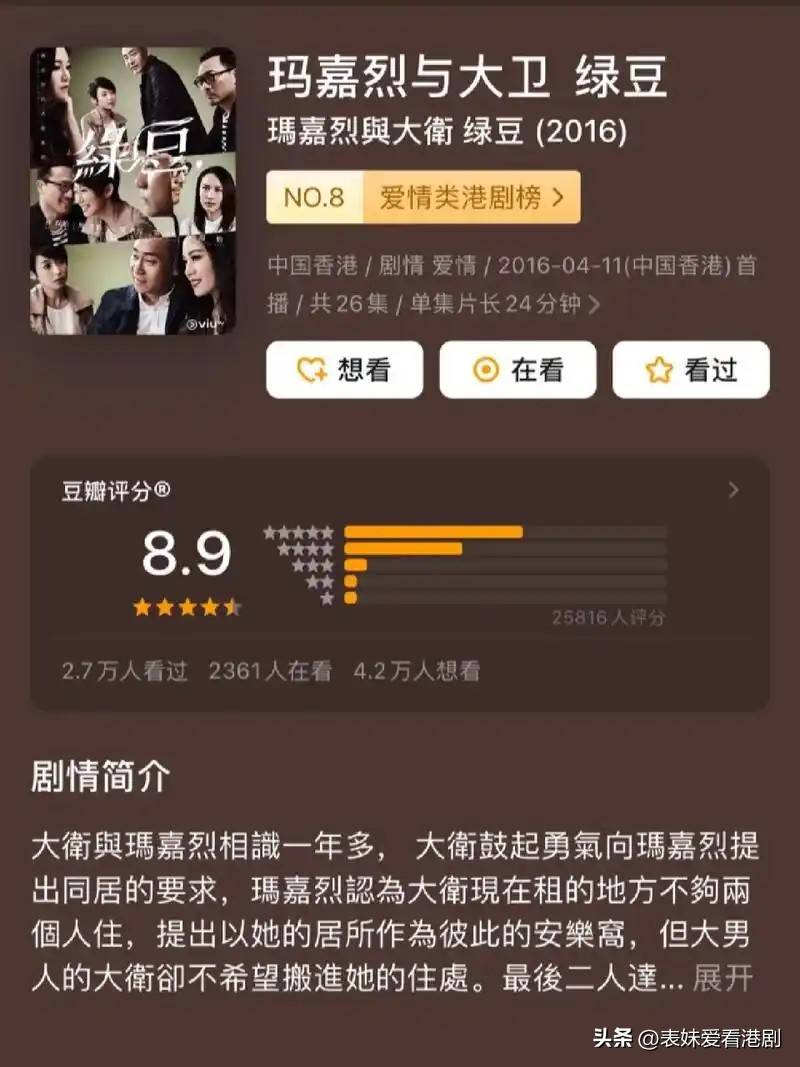
Task: Open the full drama info details chevron
Action: tap(595, 305)
